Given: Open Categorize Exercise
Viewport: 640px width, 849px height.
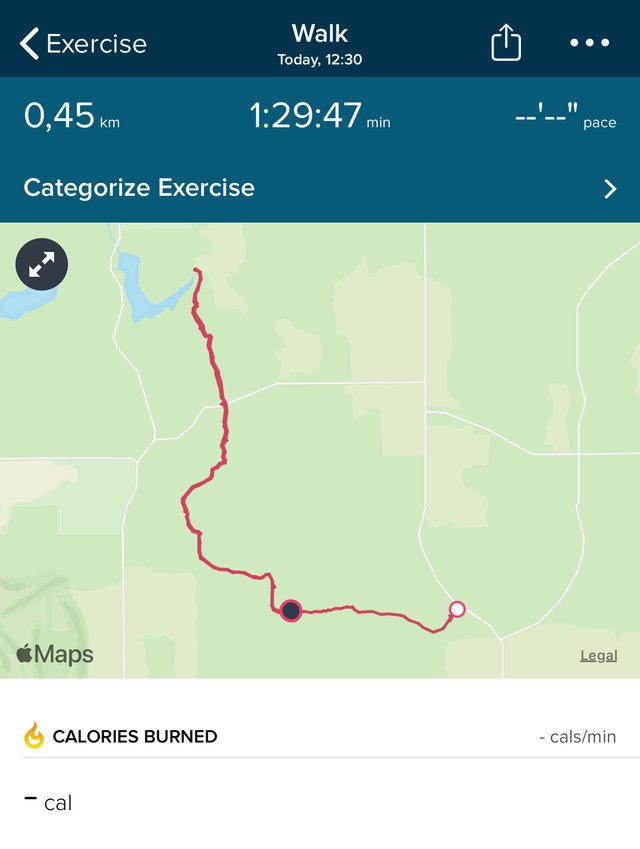Looking at the screenshot, I should coord(320,188).
